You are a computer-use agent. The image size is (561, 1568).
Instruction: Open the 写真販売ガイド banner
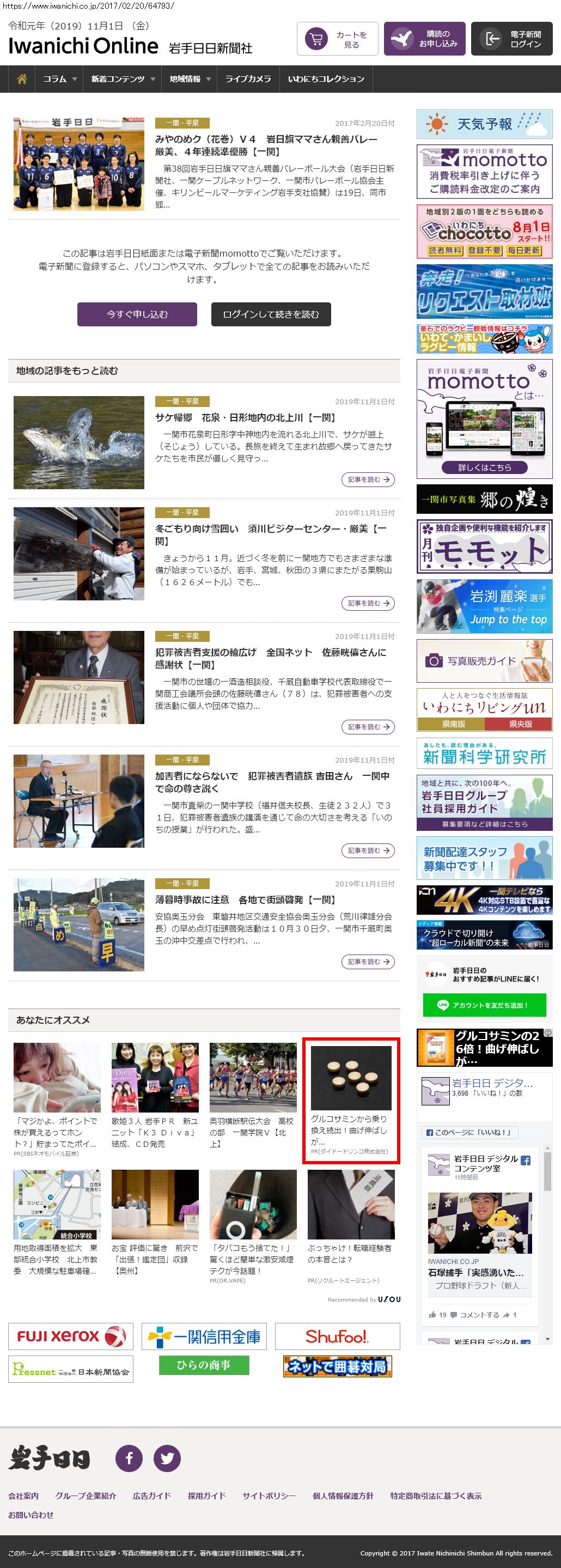click(x=484, y=660)
